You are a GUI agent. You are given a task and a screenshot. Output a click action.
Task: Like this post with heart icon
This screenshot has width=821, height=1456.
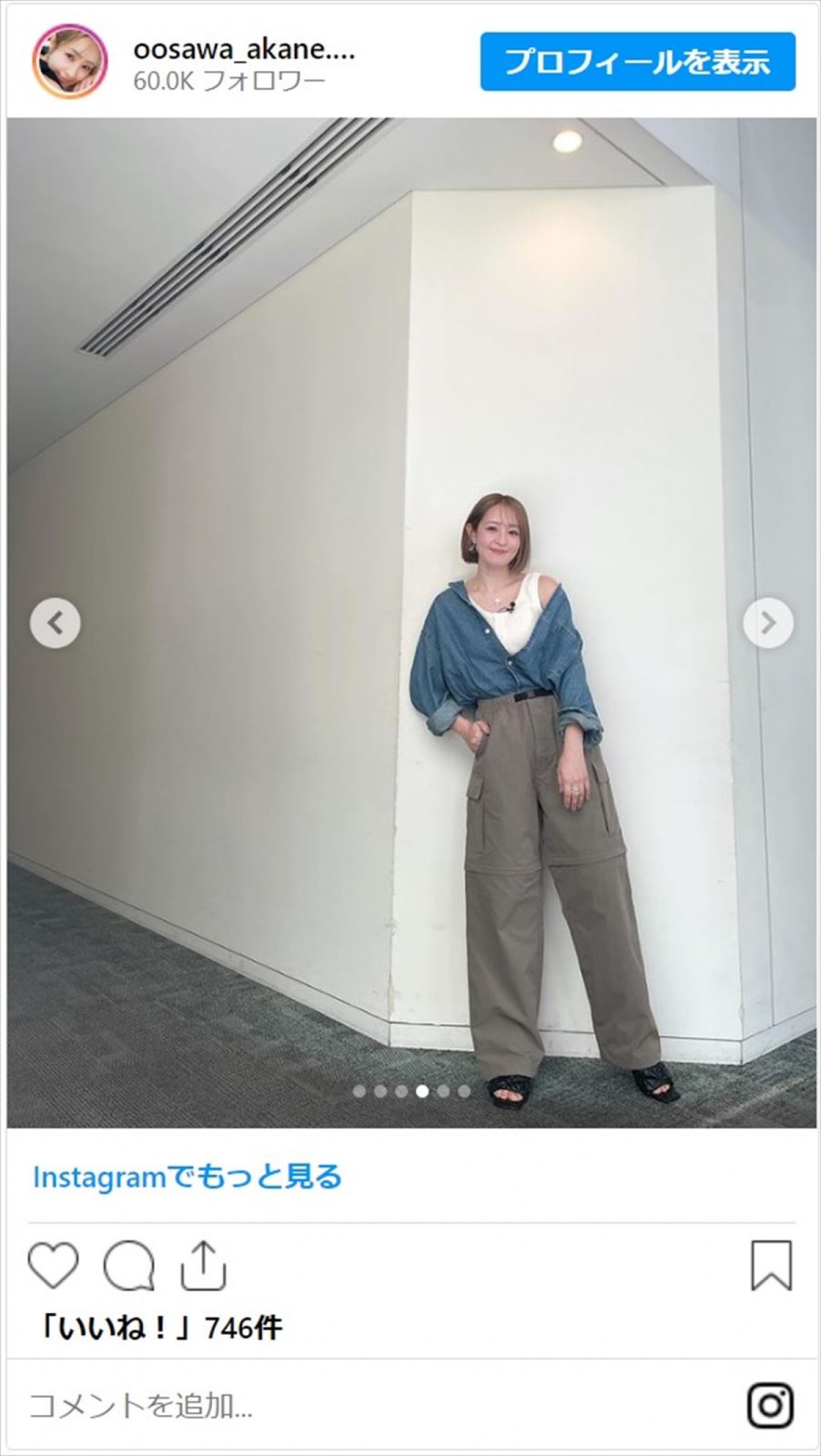click(53, 1266)
